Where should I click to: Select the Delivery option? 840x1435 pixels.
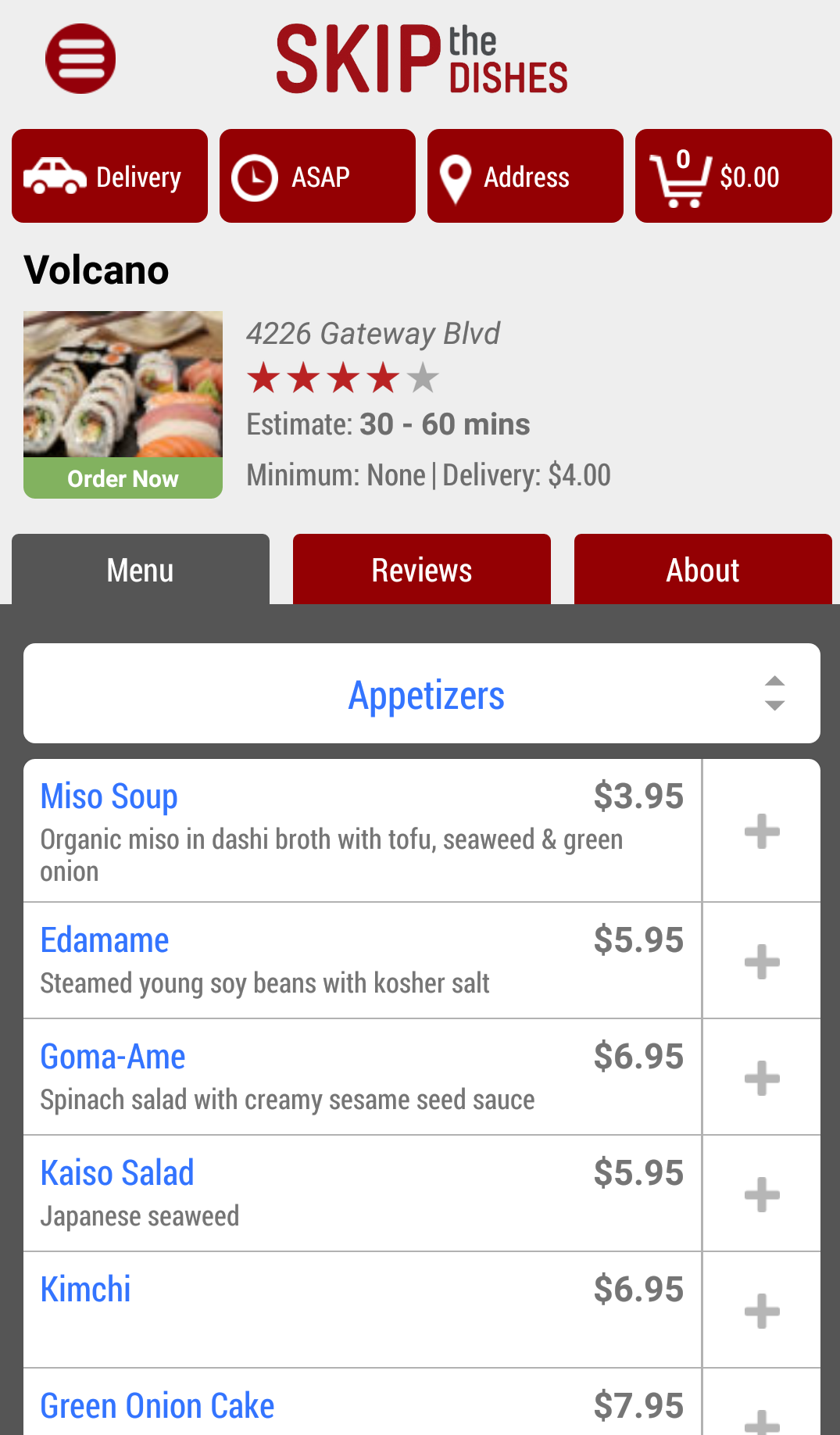click(109, 177)
